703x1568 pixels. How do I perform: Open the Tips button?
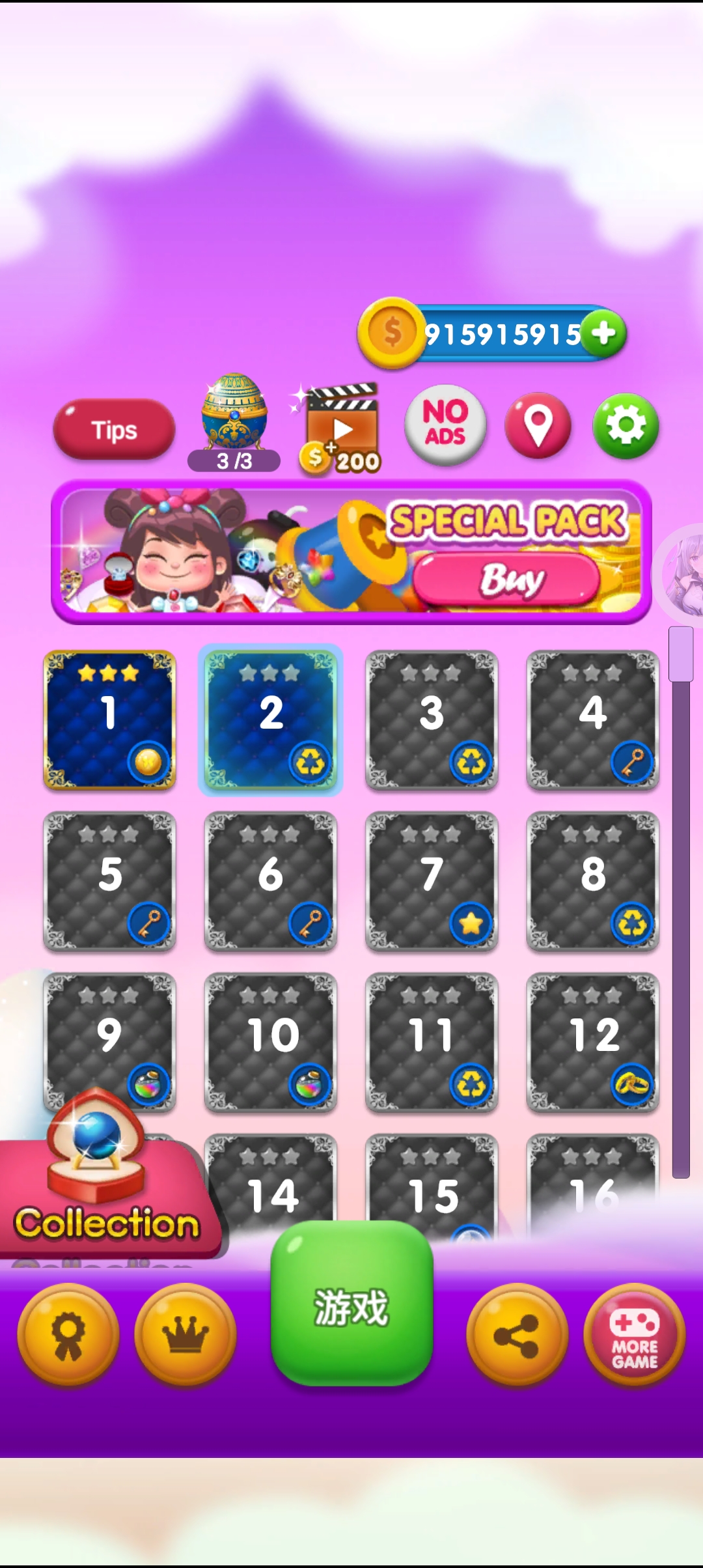point(114,430)
